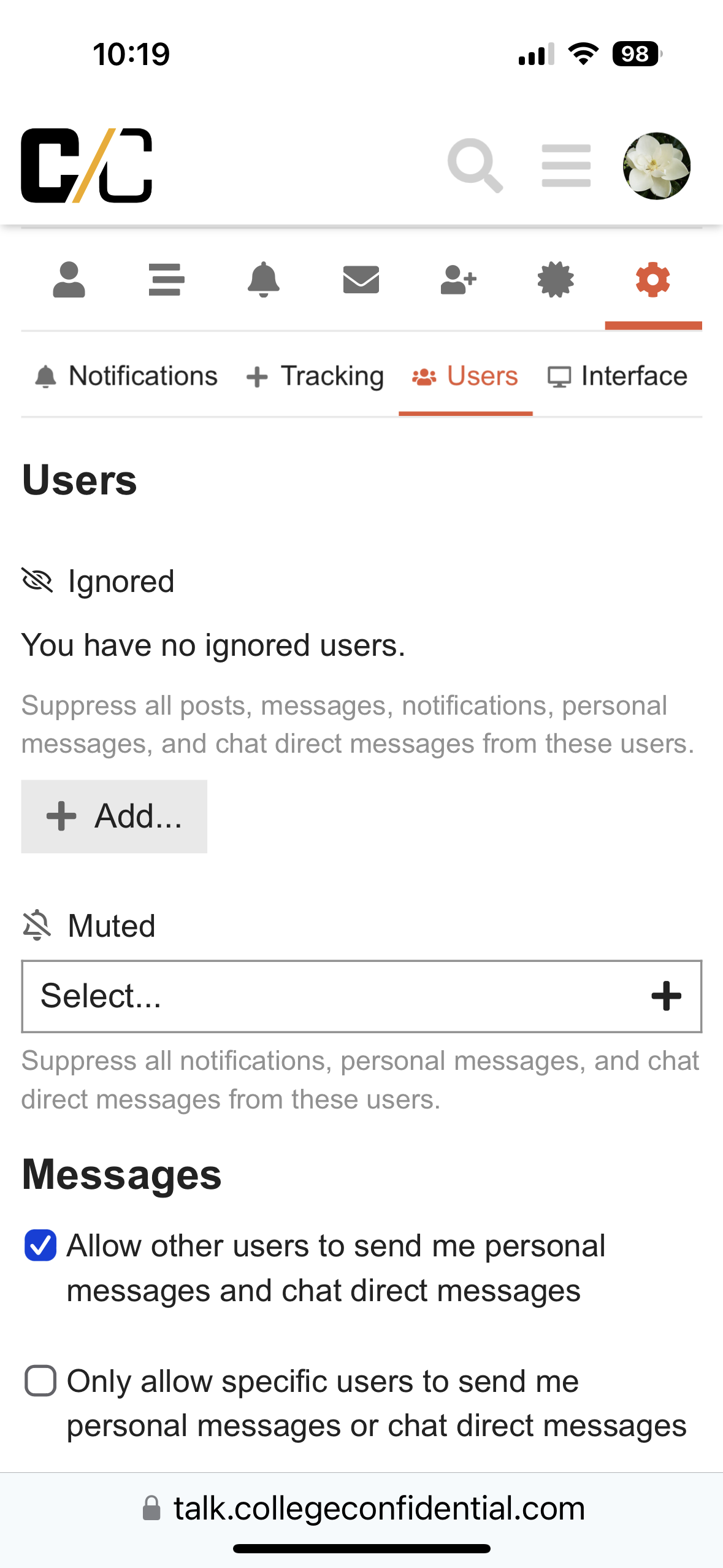Open the invites person-plus tab
The width and height of the screenshot is (723, 1568).
click(458, 280)
